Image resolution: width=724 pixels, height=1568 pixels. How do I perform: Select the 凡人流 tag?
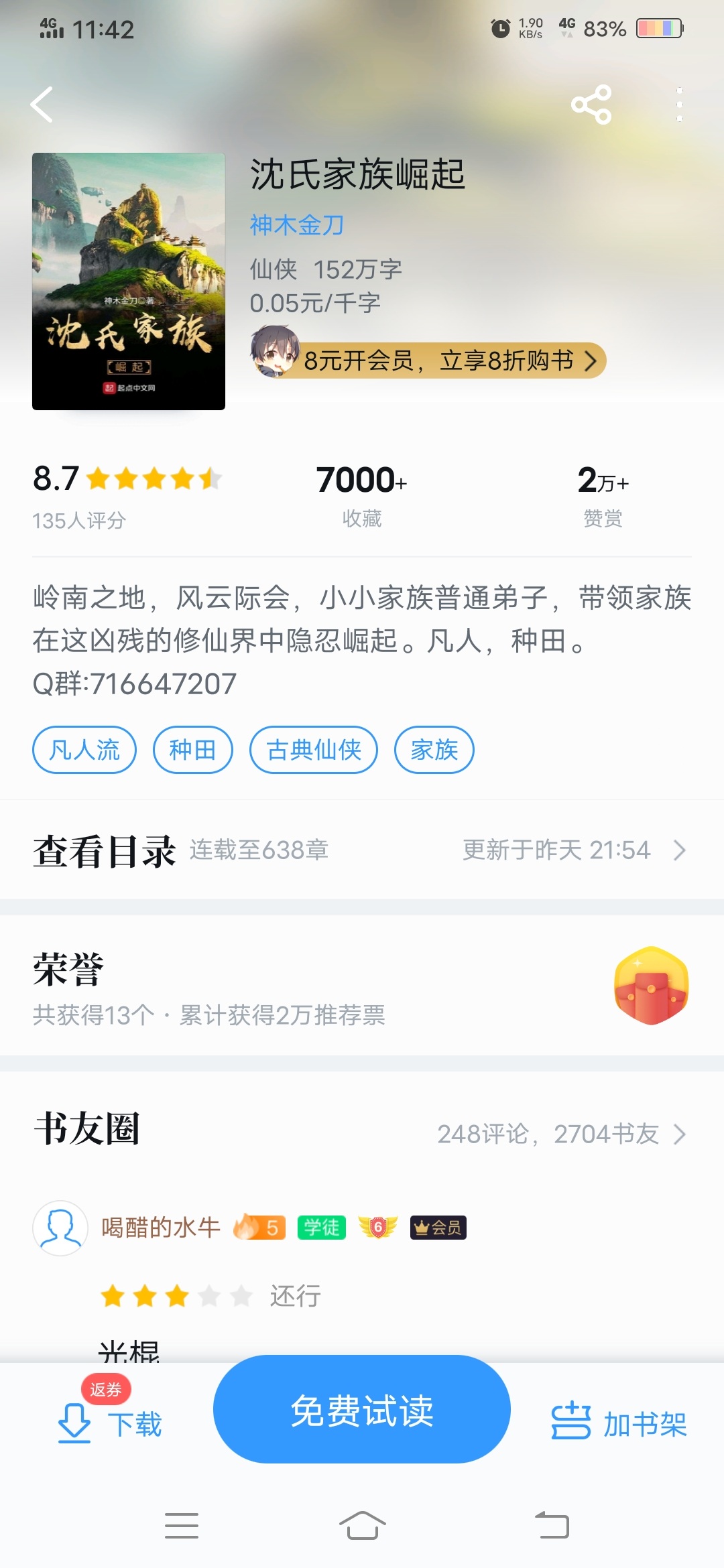pyautogui.click(x=84, y=750)
